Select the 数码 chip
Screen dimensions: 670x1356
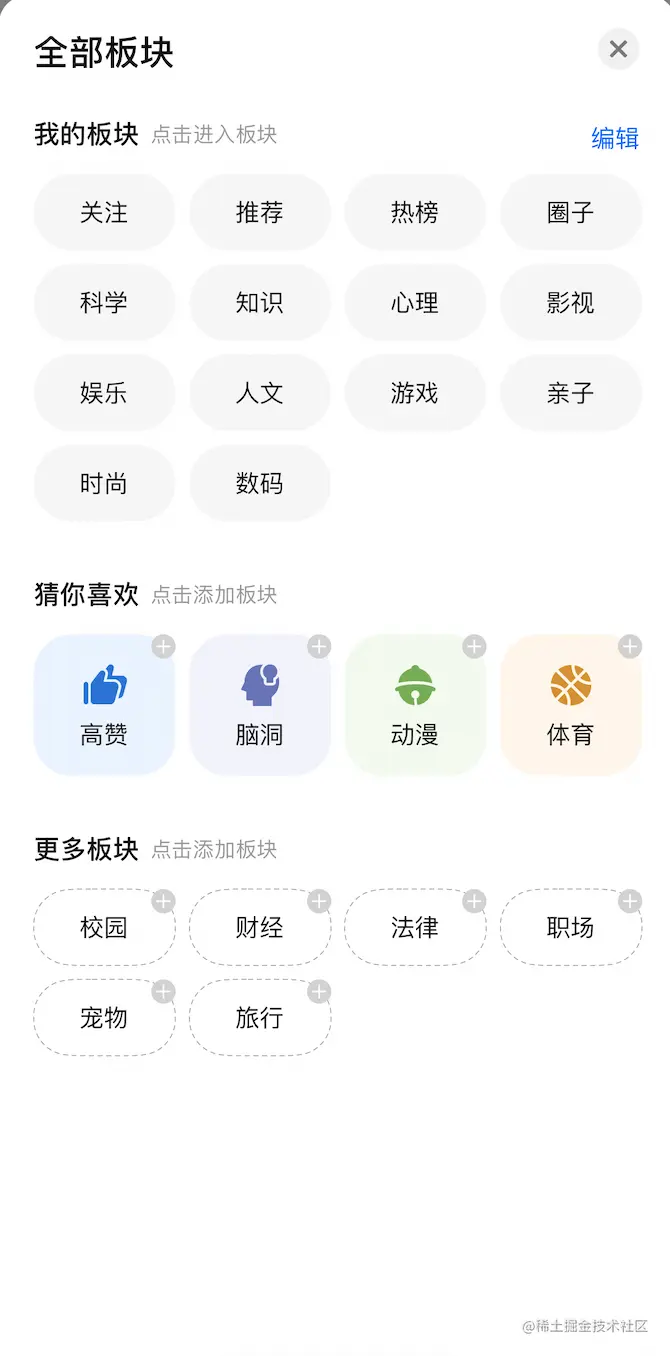tap(260, 484)
